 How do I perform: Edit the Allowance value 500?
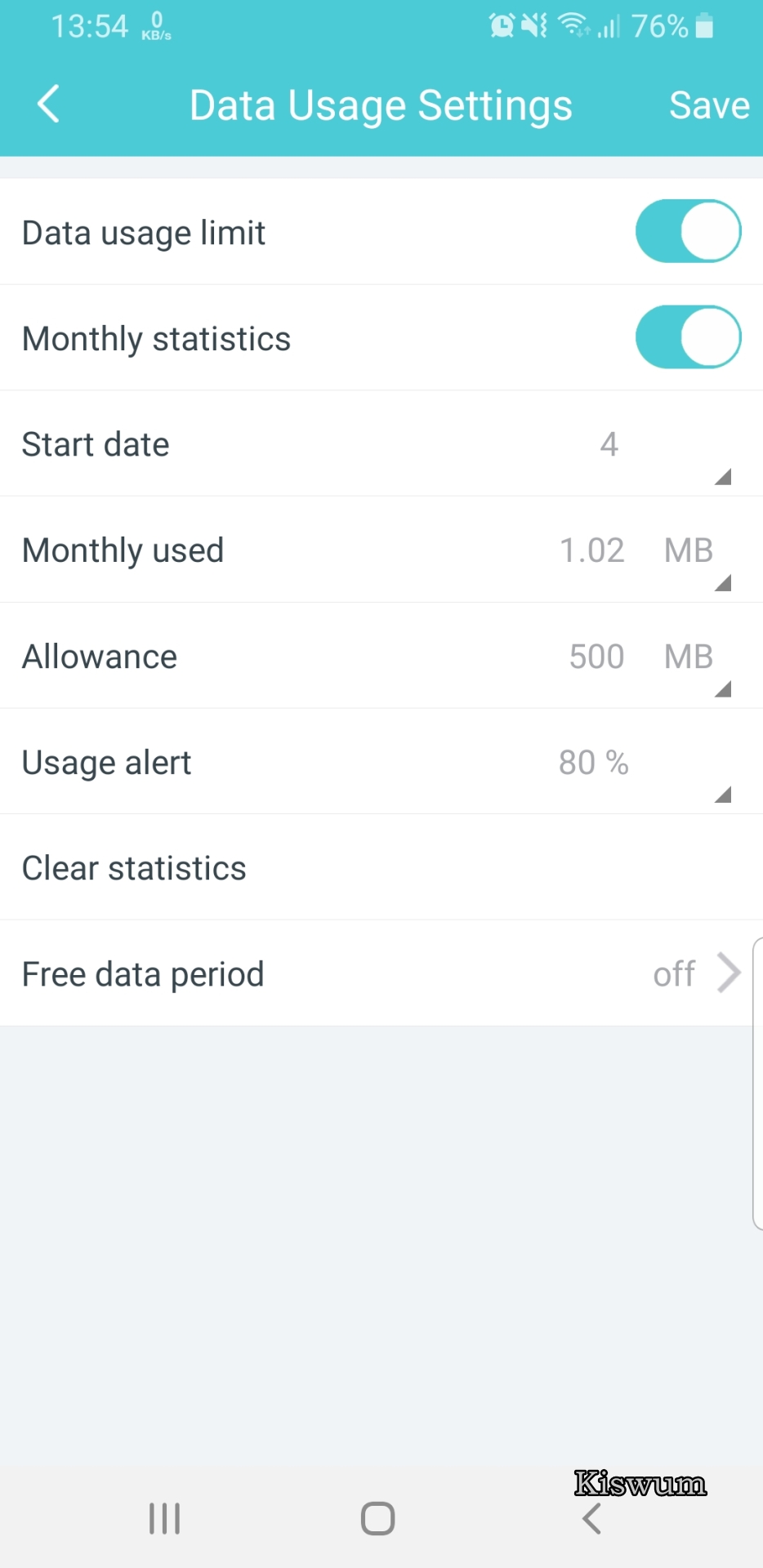coord(596,657)
